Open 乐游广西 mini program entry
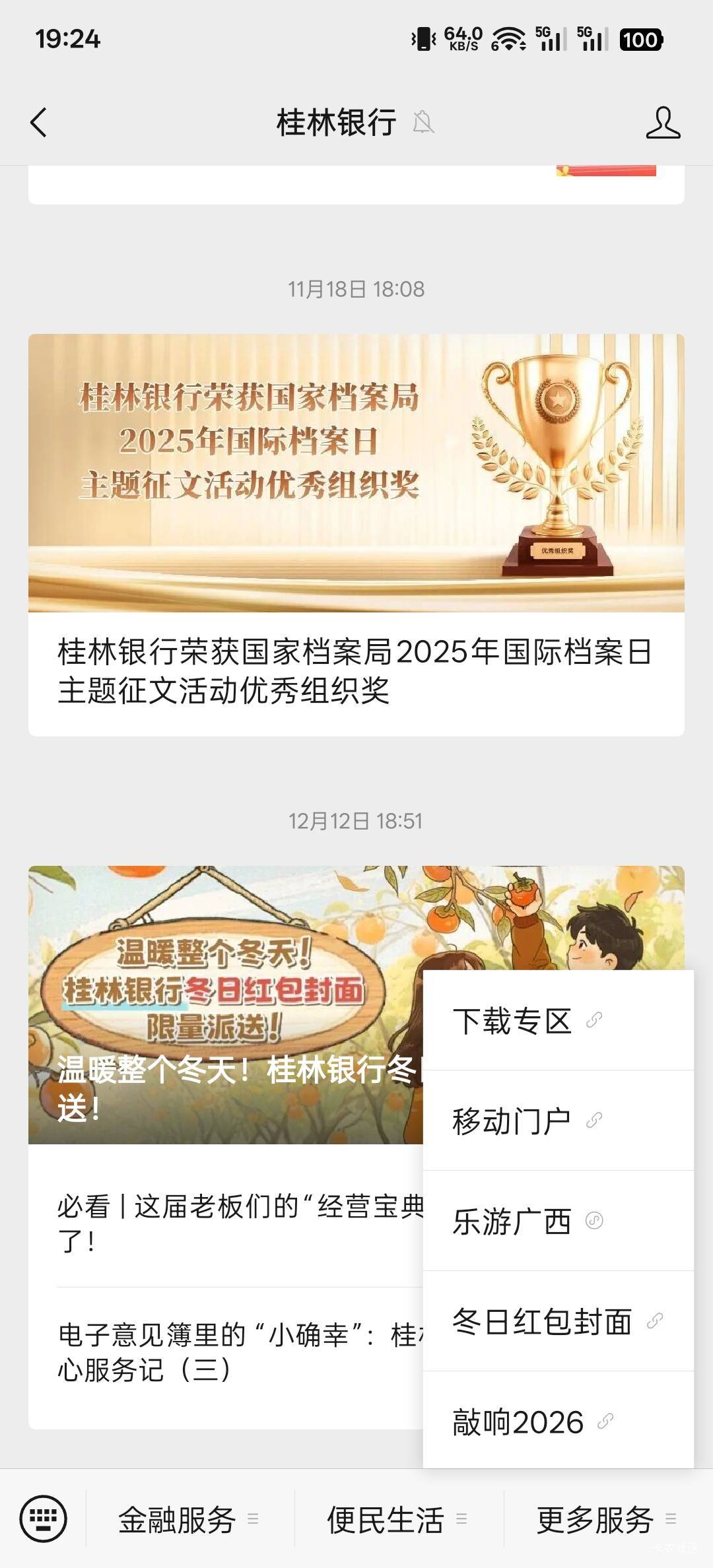Screen dimensions: 713x1568 coord(559,1221)
